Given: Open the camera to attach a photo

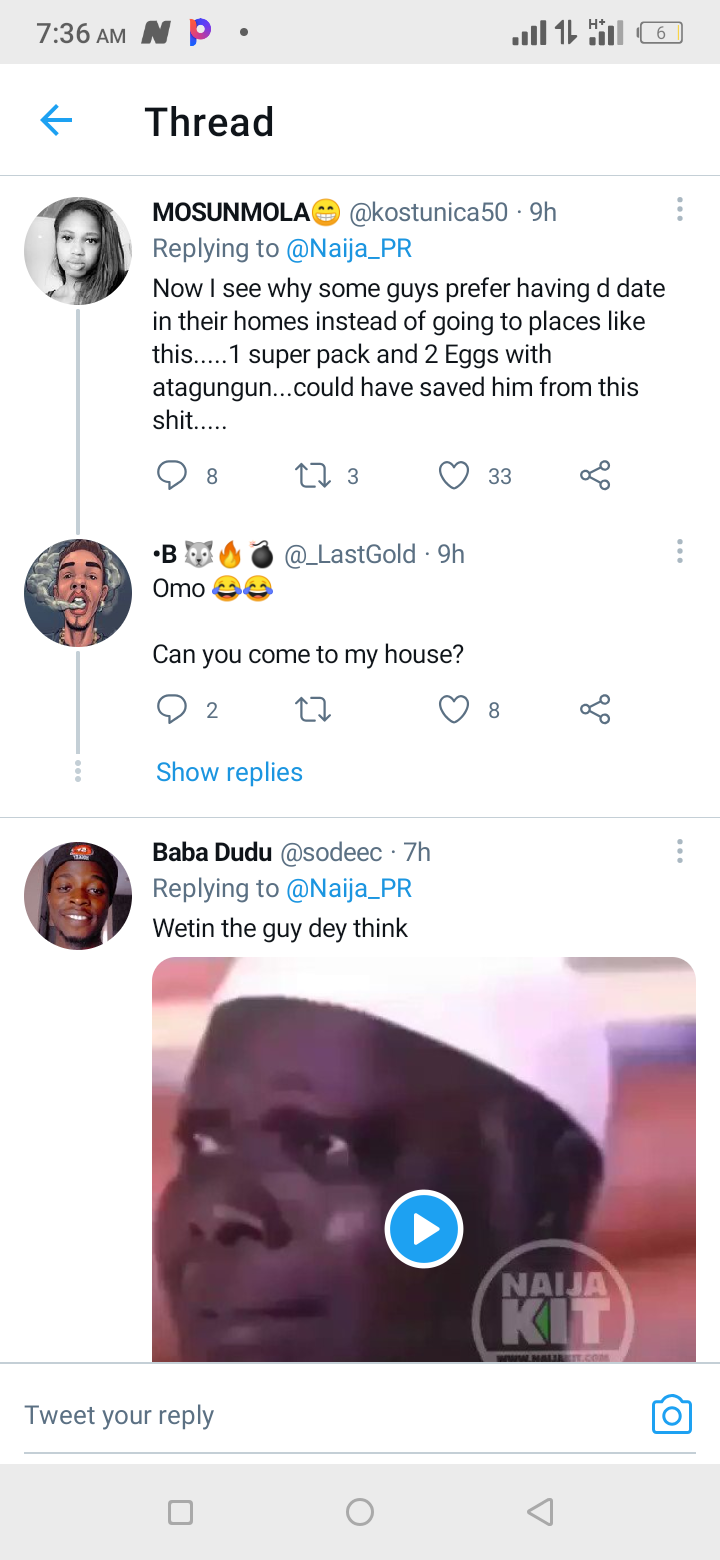Looking at the screenshot, I should [672, 1415].
